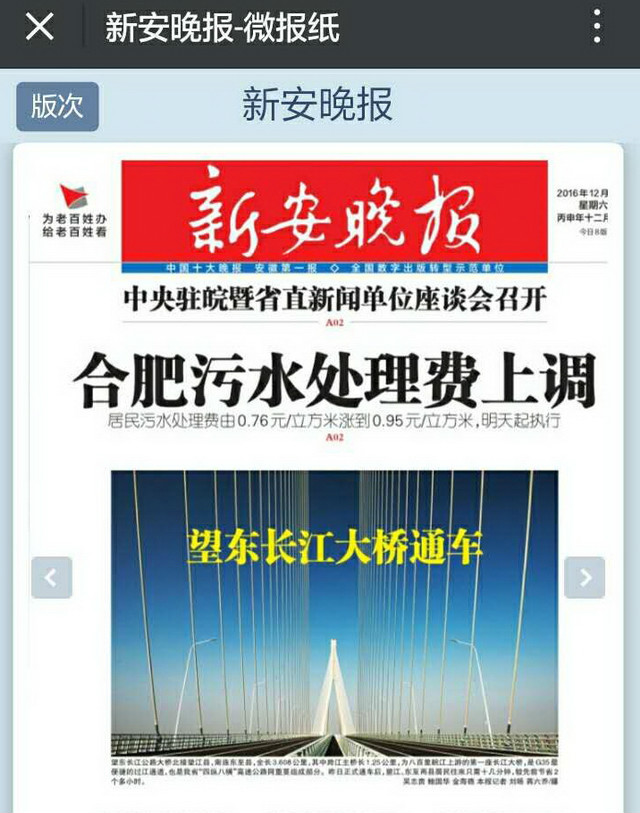Image resolution: width=640 pixels, height=813 pixels.
Task: Tap the 版次 edition selector button
Action: pyautogui.click(x=57, y=106)
